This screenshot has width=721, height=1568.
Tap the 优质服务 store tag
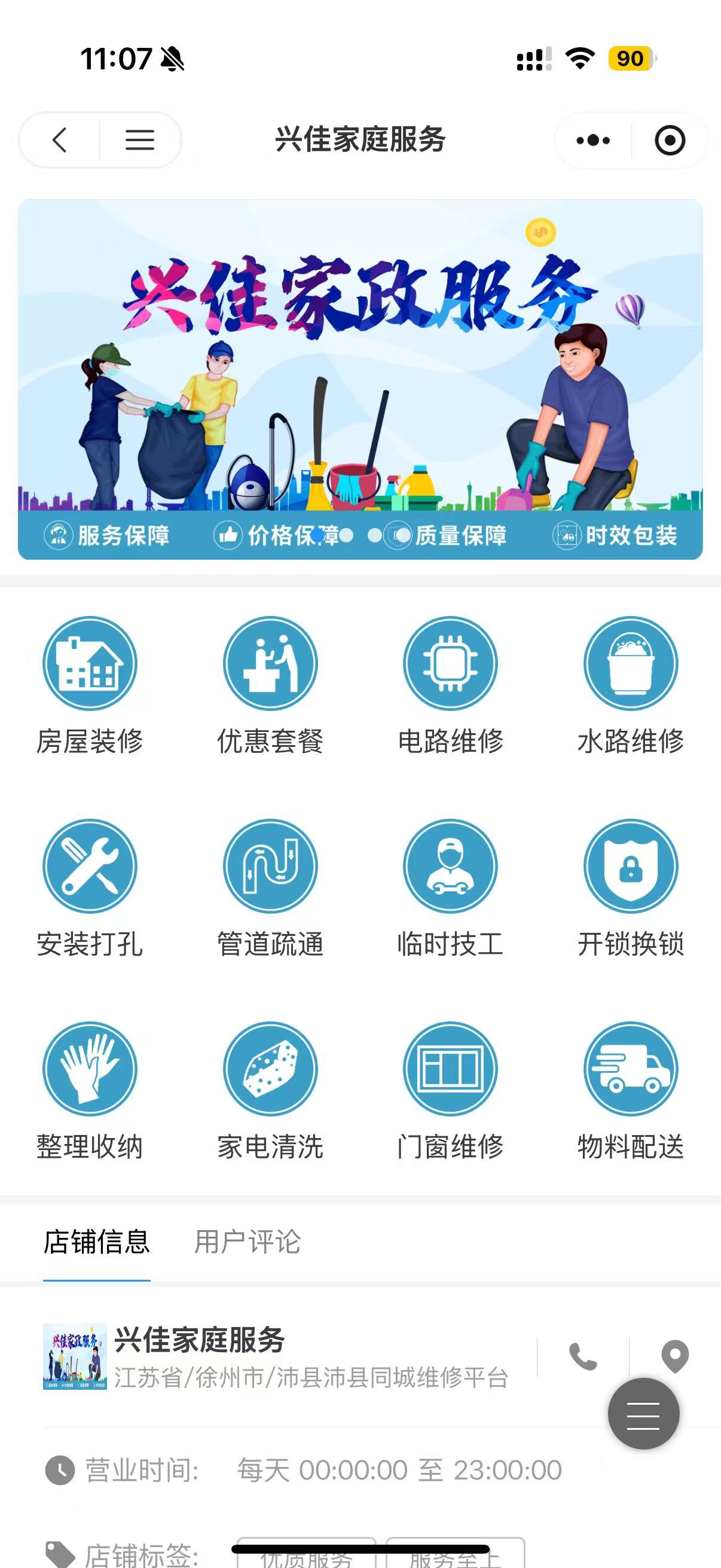(306, 1556)
